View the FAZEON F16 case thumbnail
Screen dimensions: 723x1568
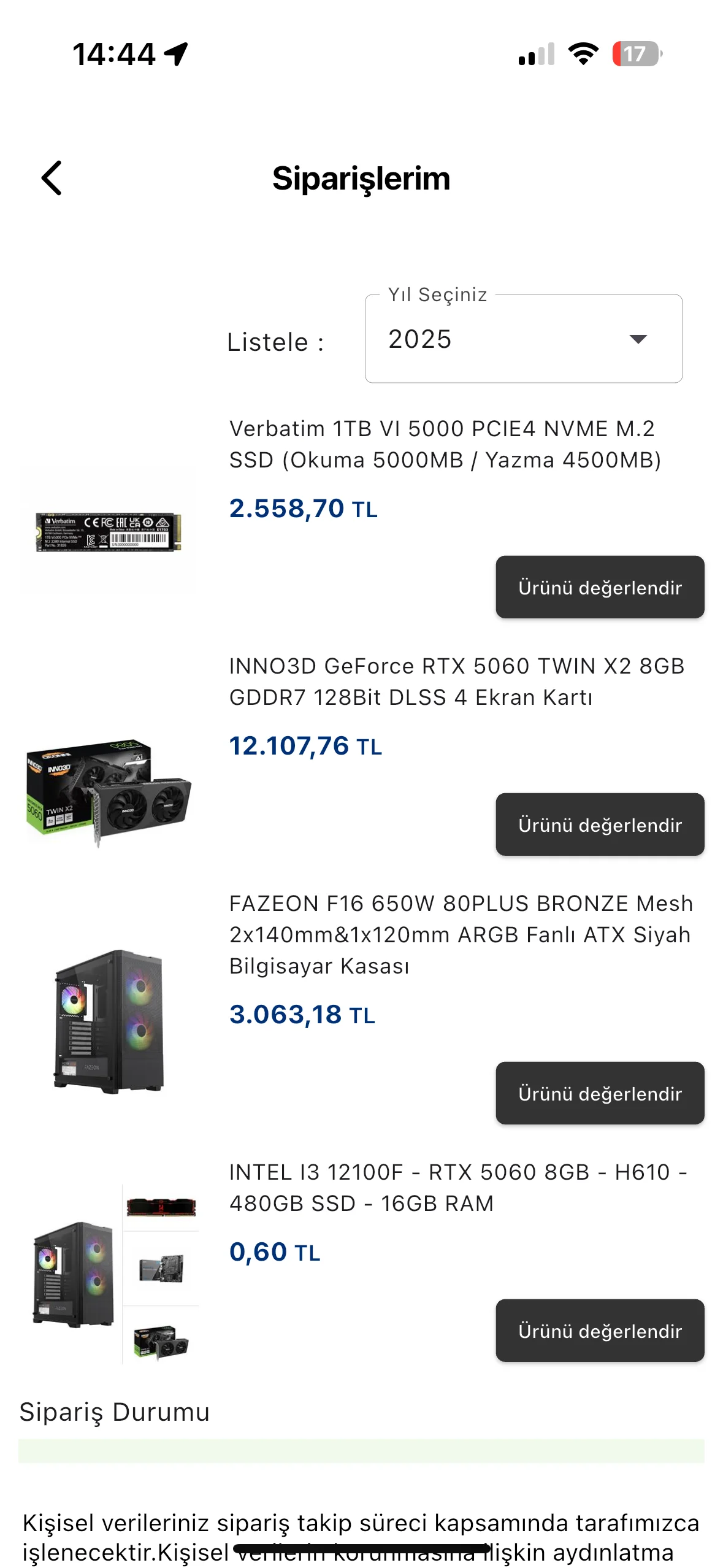click(108, 1021)
